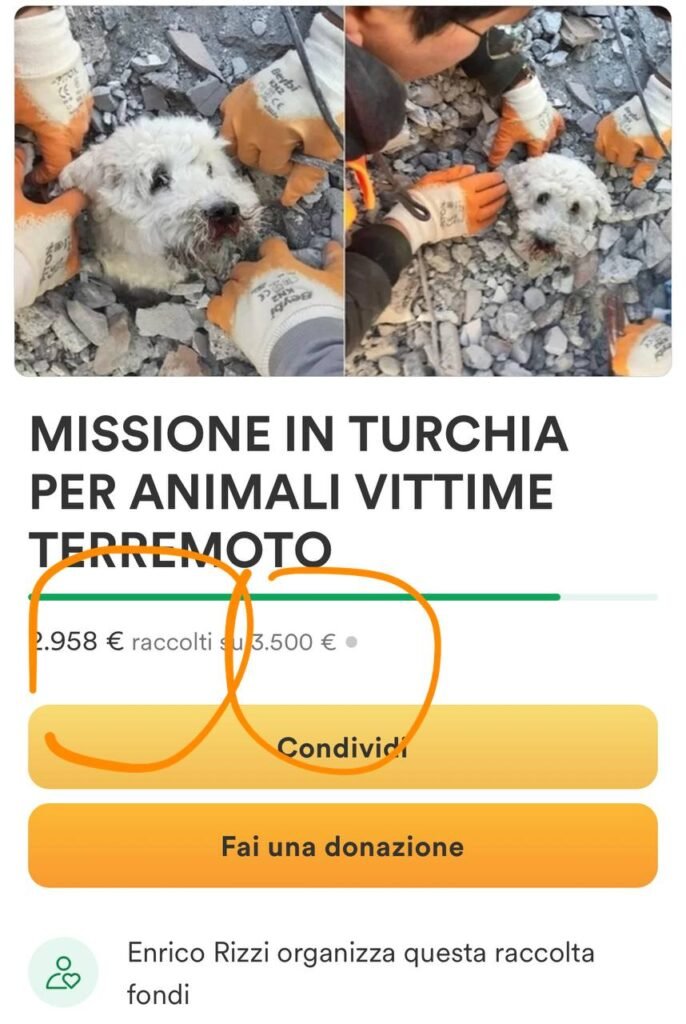Tap the Condividi button
This screenshot has width=686, height=1024.
coord(342,747)
